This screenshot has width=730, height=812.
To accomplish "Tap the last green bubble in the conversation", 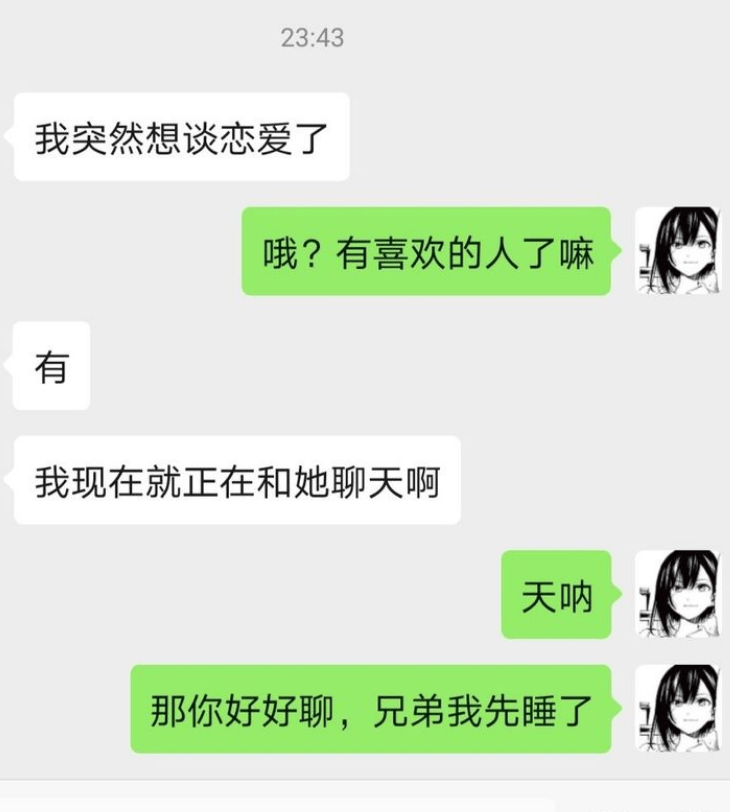I will pos(375,710).
